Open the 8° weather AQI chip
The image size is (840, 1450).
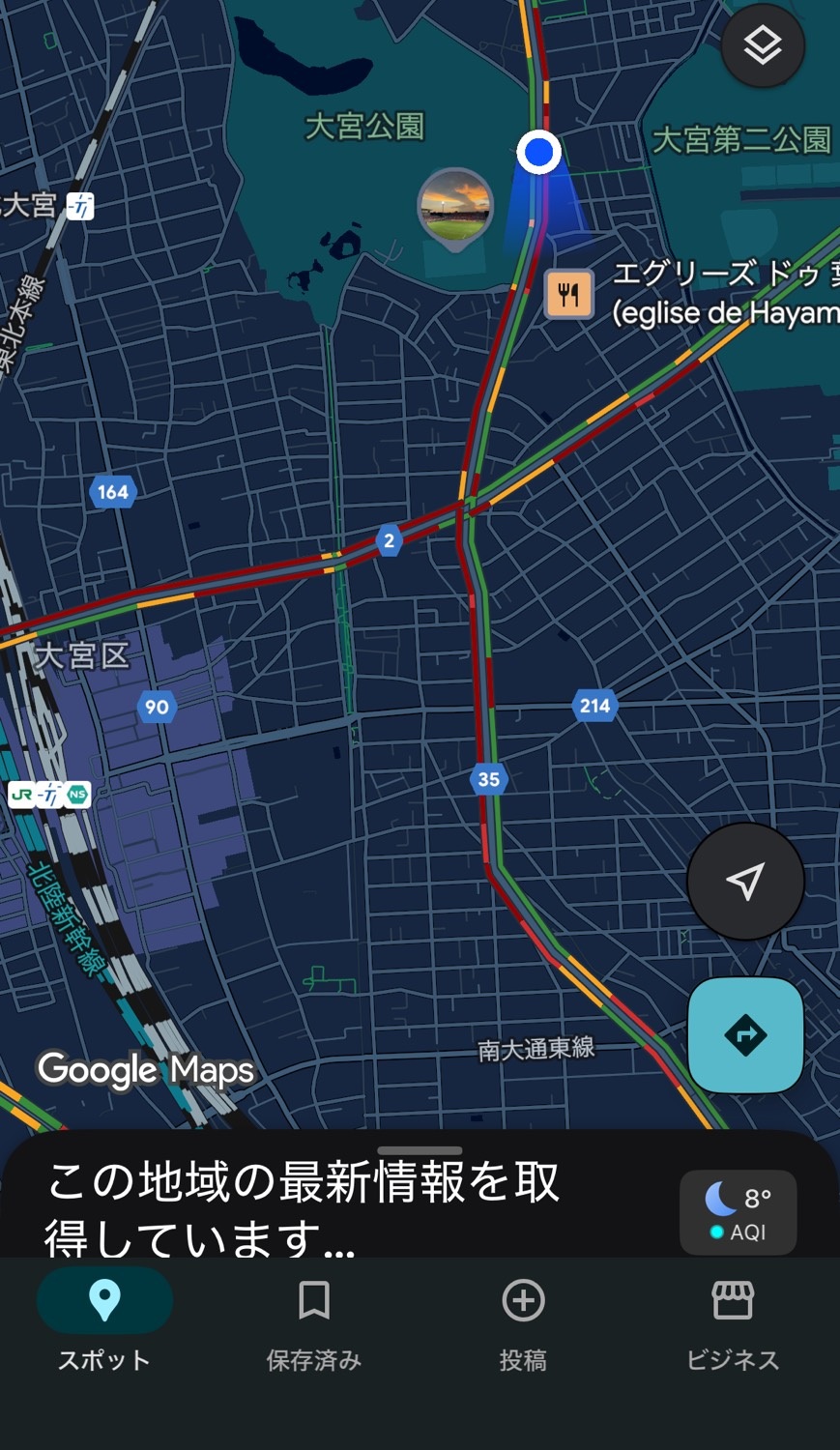coord(739,1213)
